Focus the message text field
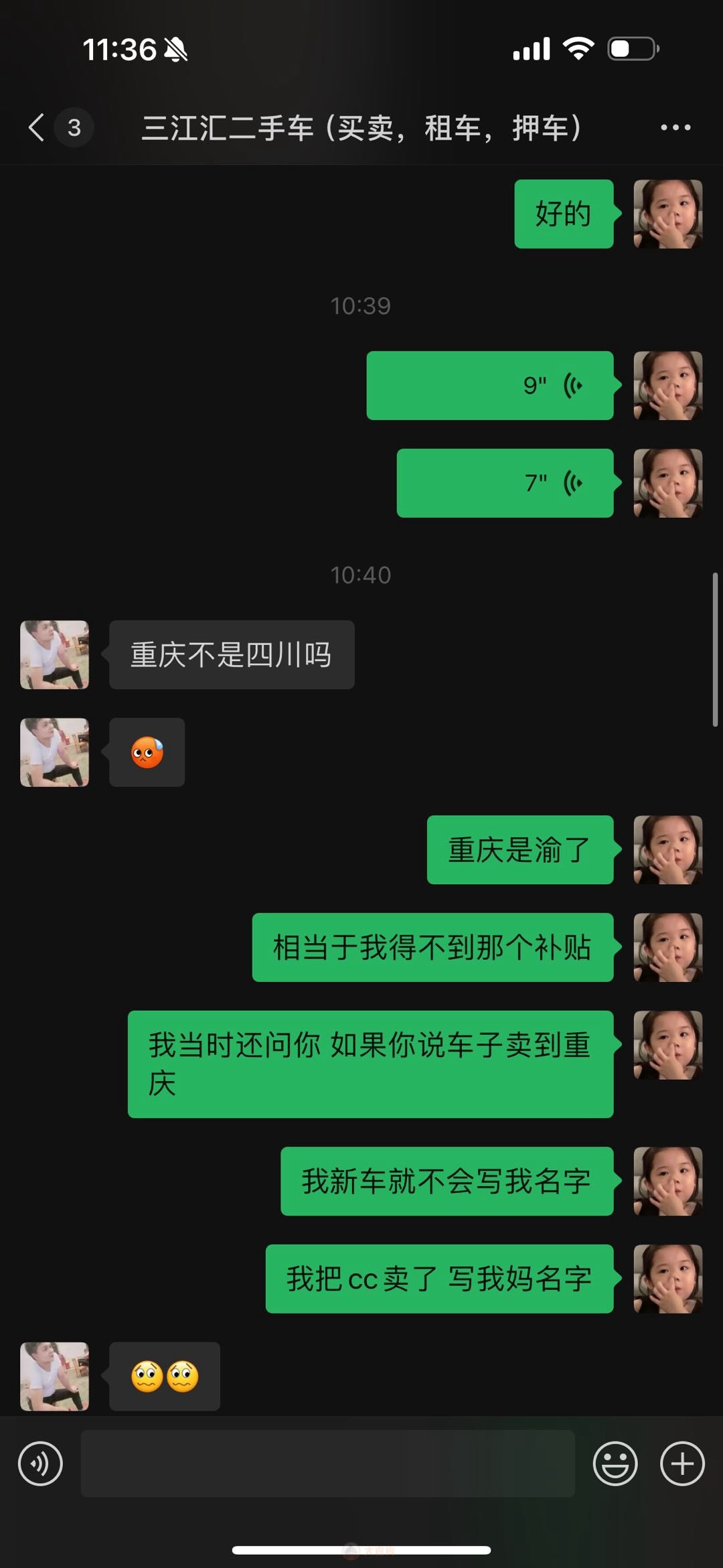 pyautogui.click(x=327, y=1464)
